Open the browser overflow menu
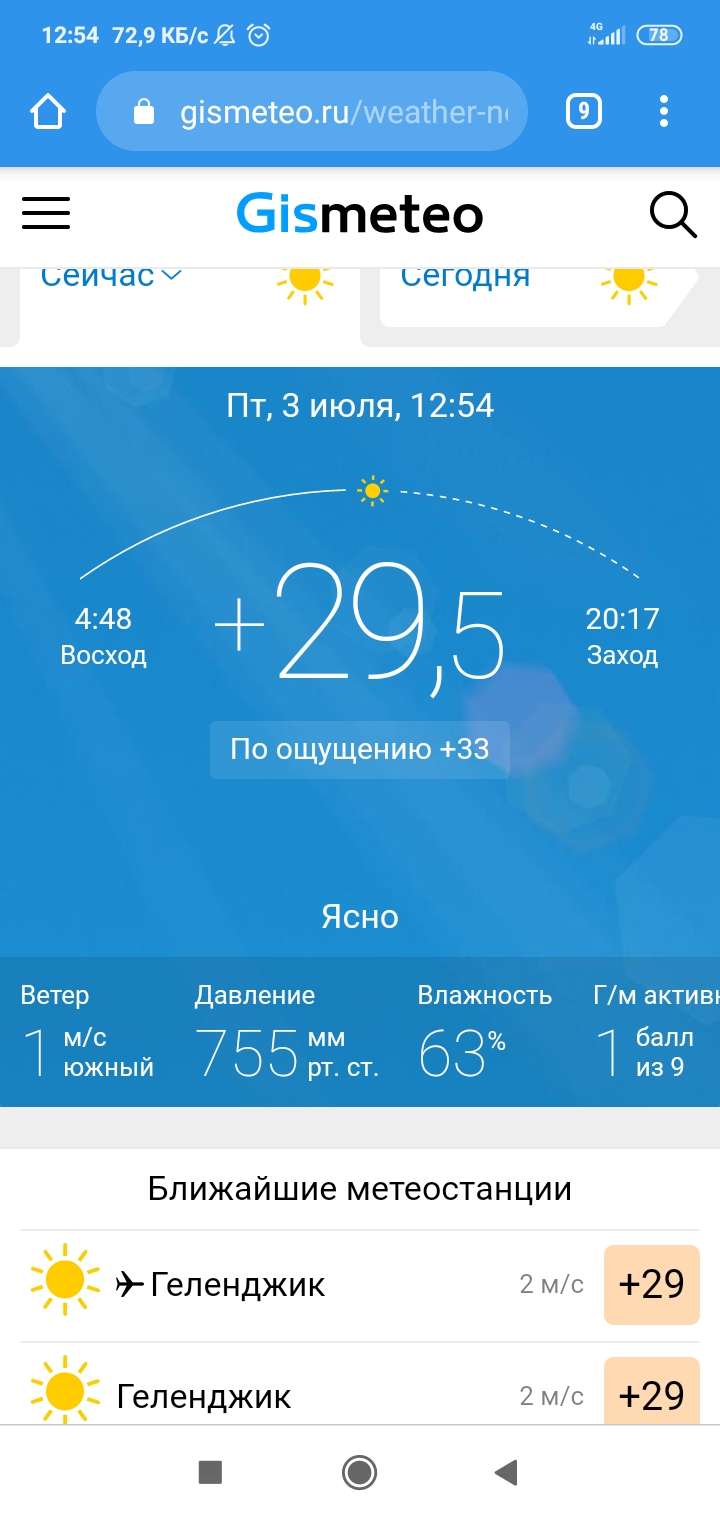 [664, 112]
